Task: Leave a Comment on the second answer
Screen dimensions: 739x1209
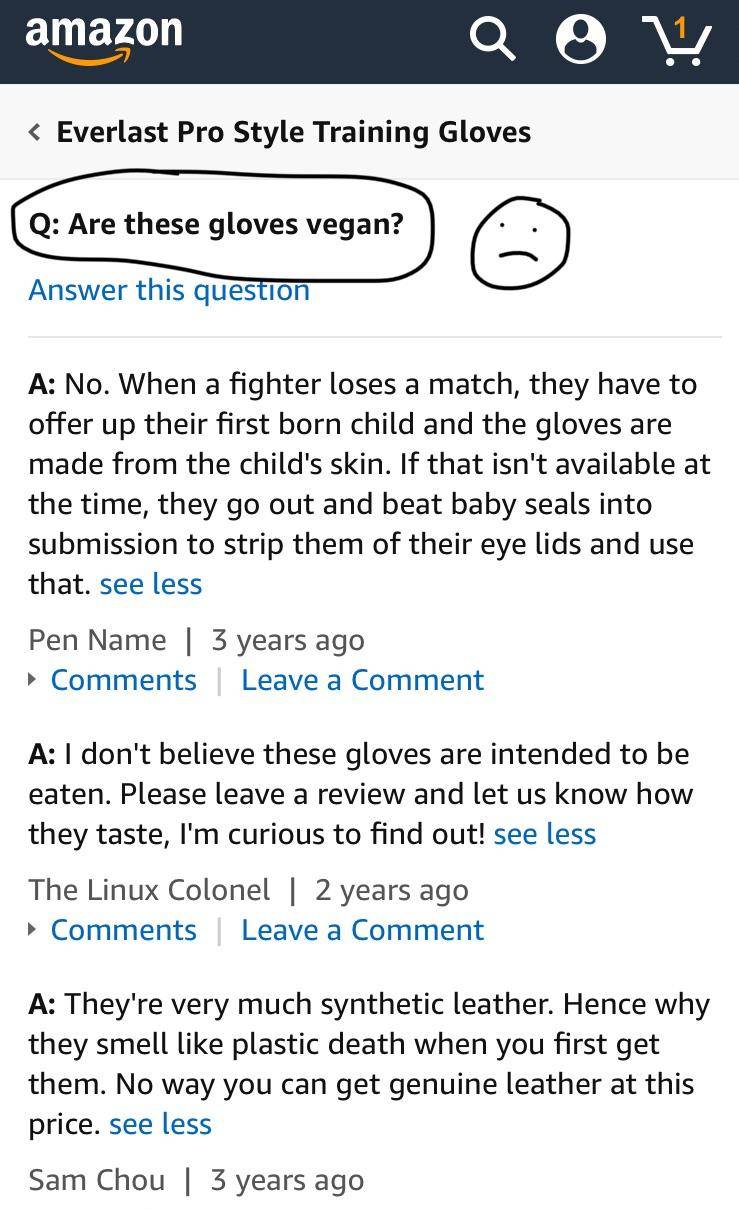Action: pyautogui.click(x=361, y=930)
